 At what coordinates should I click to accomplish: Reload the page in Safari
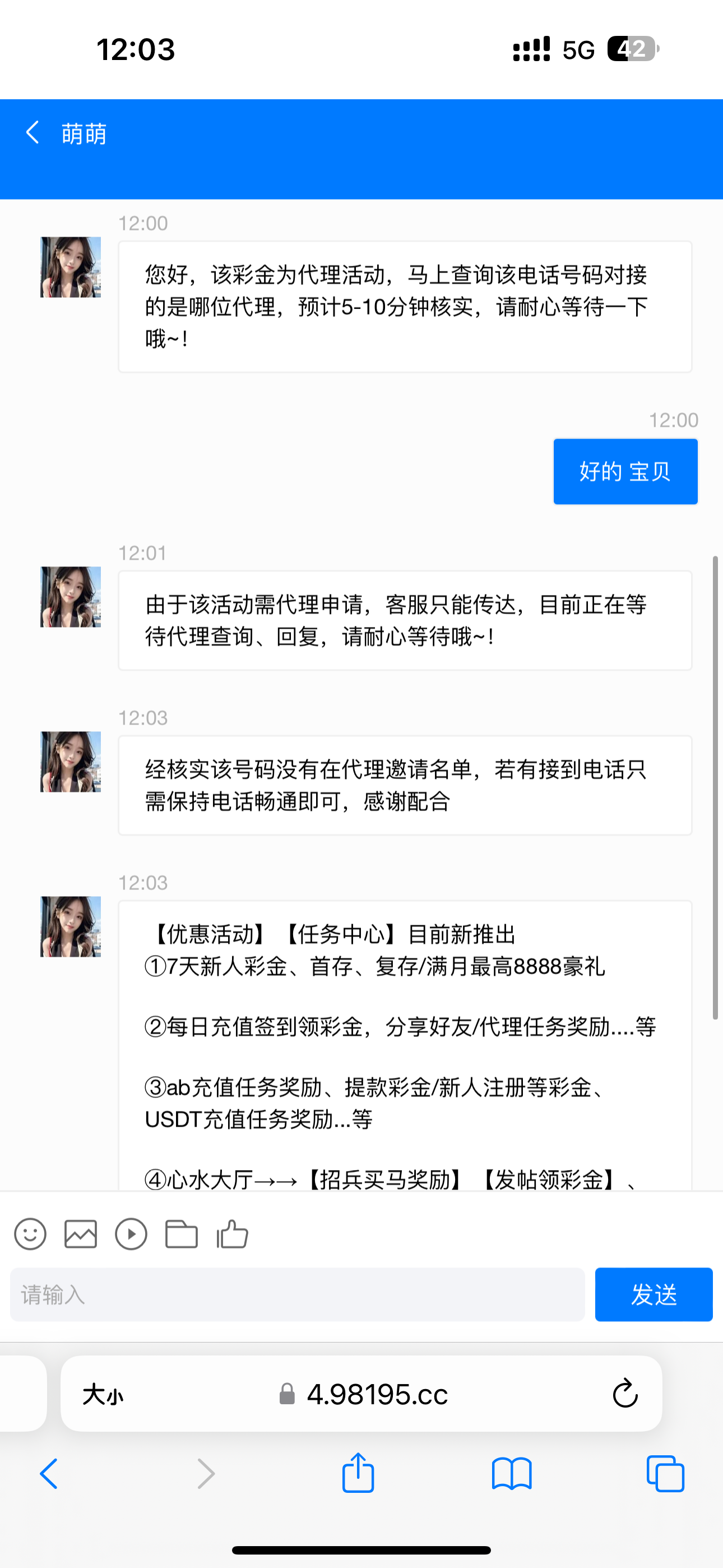click(x=624, y=1394)
